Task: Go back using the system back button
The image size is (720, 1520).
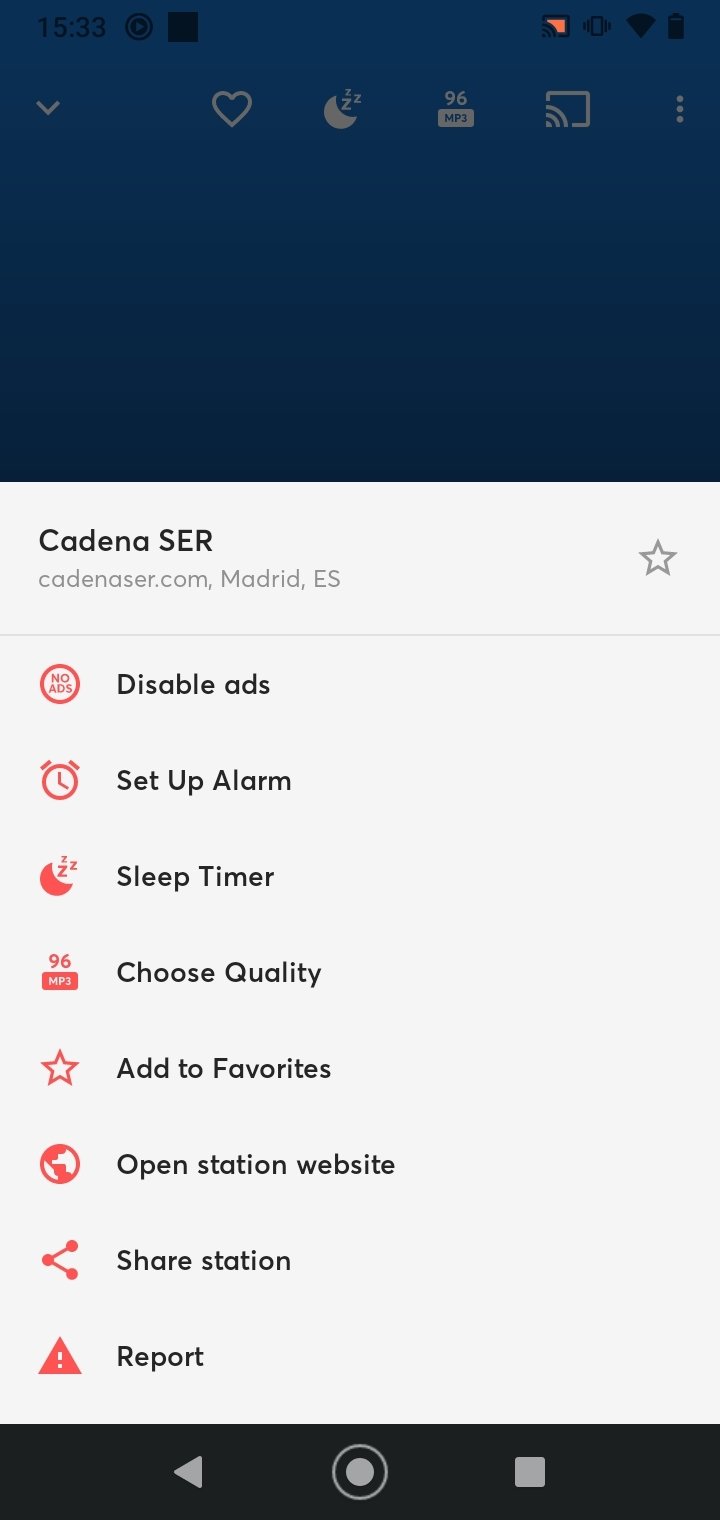Action: coord(188,1472)
